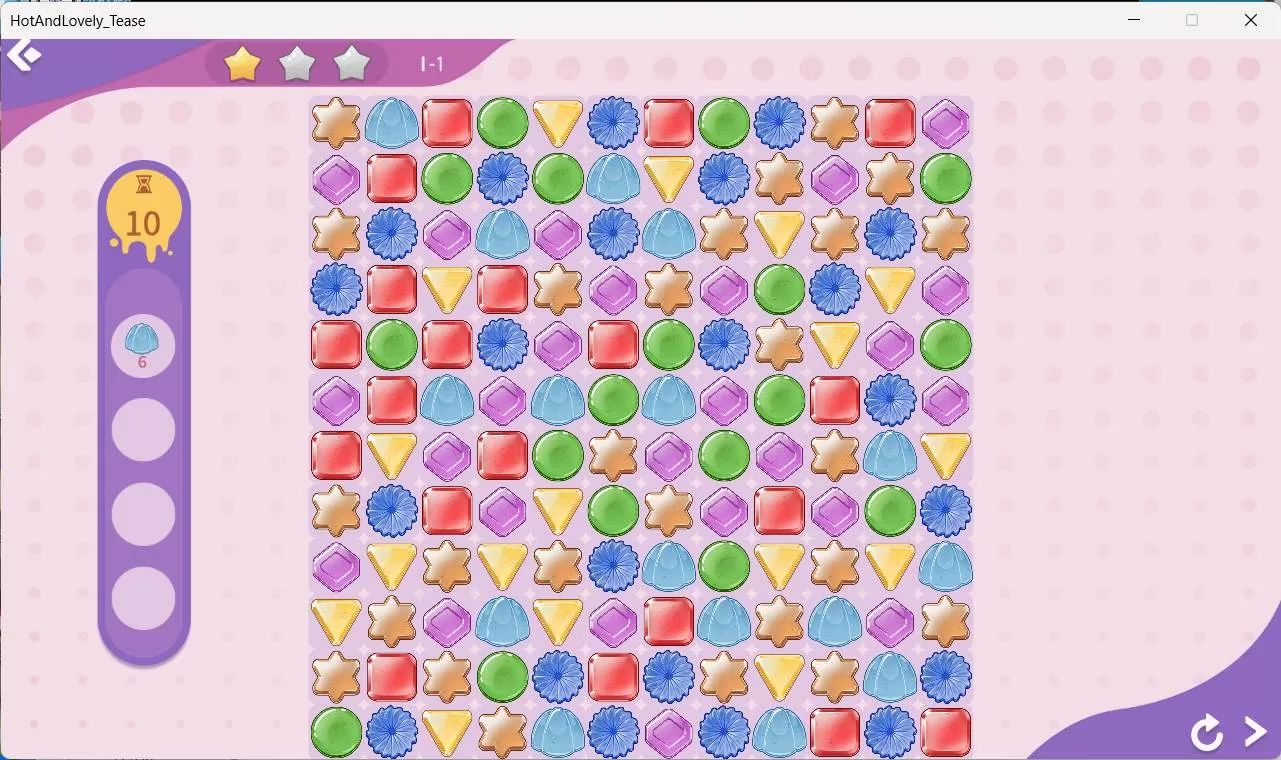Image resolution: width=1281 pixels, height=760 pixels.
Task: Minimize the game window
Action: 1134,20
